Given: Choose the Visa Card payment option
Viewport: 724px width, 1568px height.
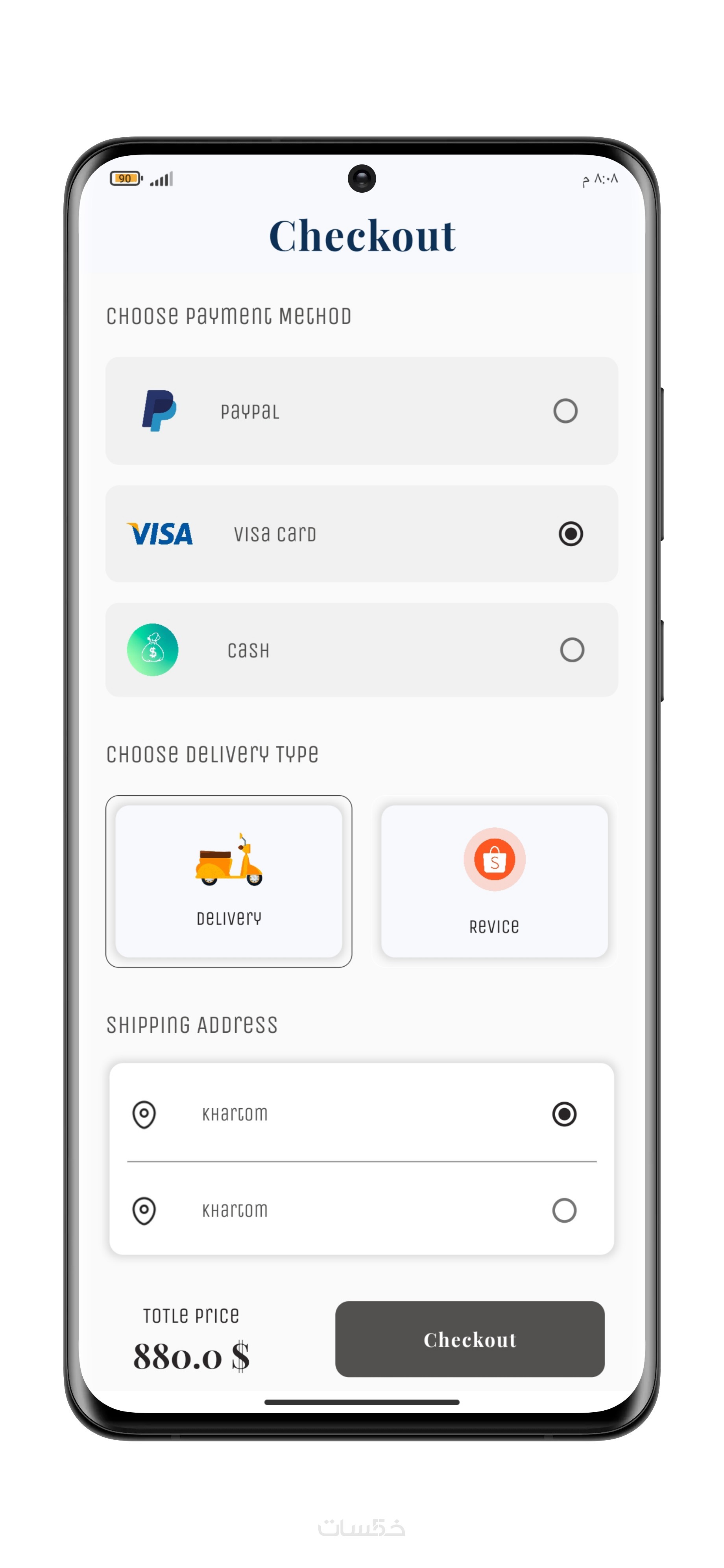Looking at the screenshot, I should pos(570,534).
